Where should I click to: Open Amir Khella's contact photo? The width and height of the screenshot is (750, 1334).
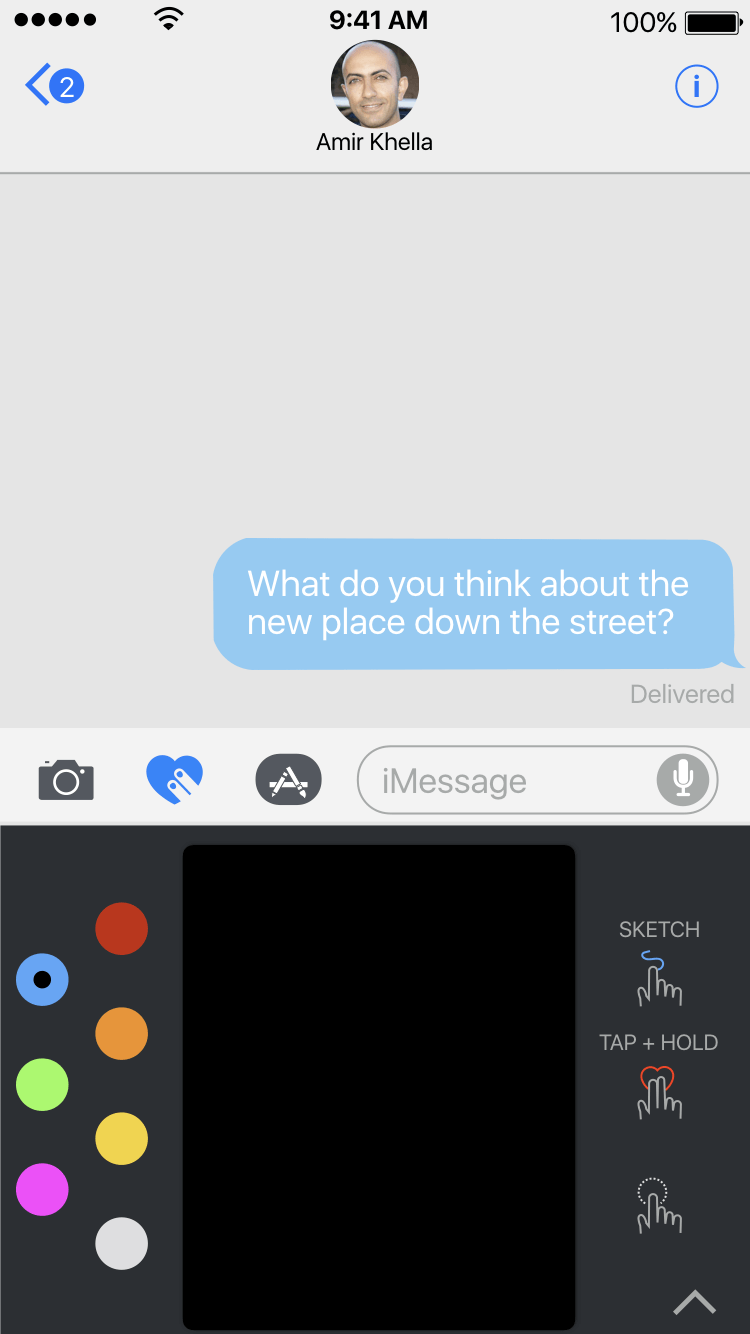(374, 84)
